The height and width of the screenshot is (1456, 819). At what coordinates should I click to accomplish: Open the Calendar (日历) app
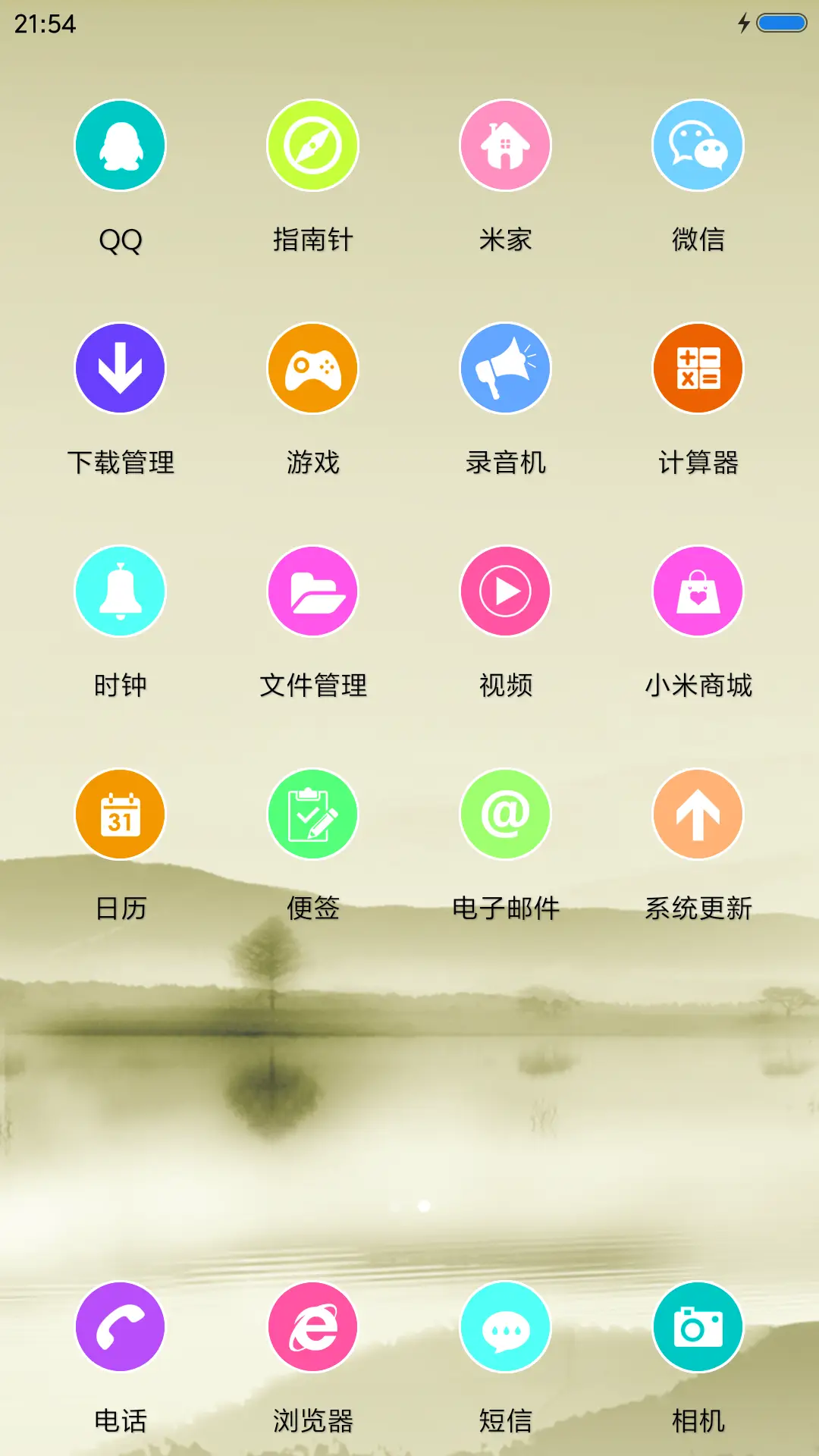[120, 813]
